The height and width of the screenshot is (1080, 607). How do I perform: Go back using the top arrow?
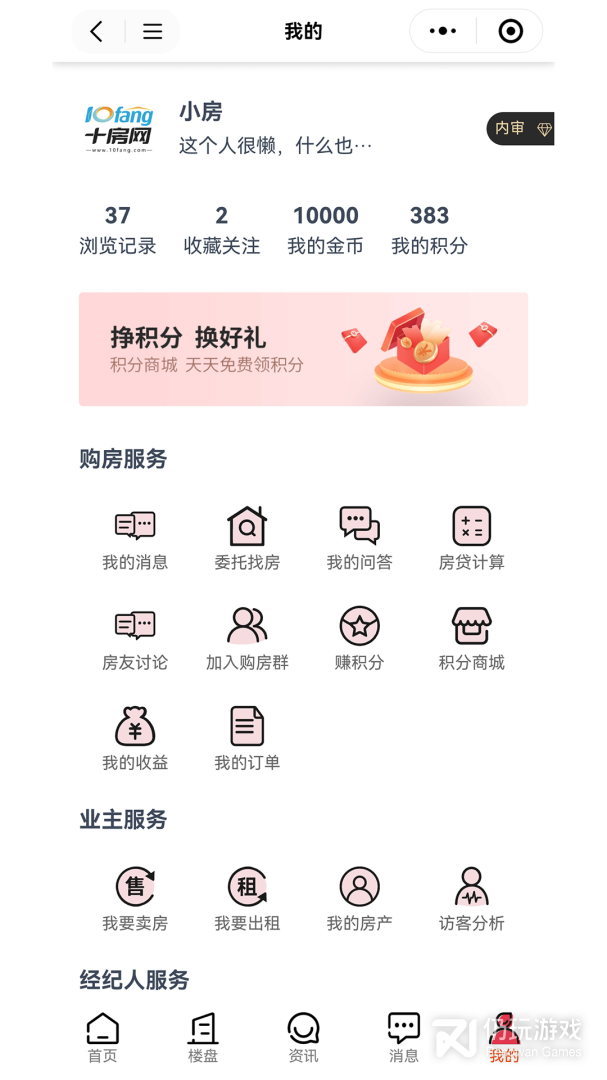coord(97,32)
